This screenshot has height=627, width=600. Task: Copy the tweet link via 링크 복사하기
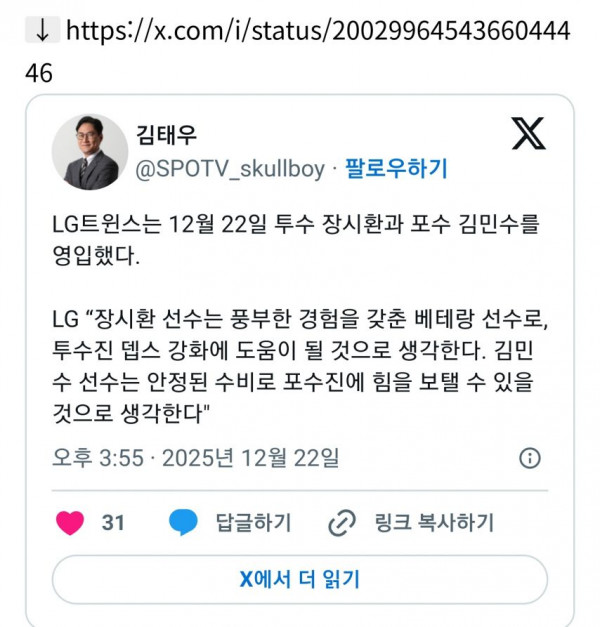click(x=411, y=522)
